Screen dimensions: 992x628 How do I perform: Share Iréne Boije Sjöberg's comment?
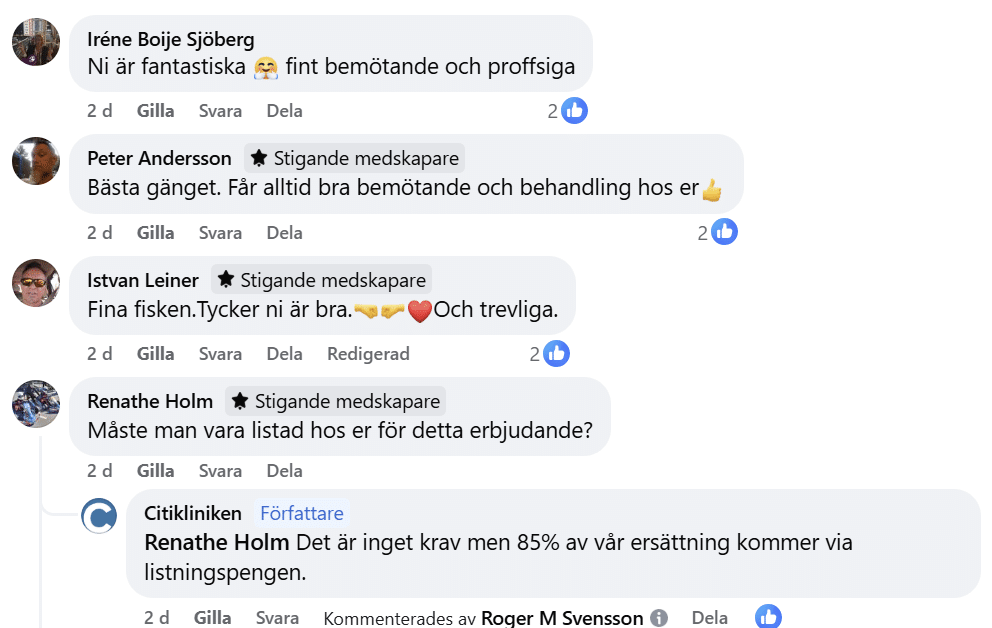[284, 111]
